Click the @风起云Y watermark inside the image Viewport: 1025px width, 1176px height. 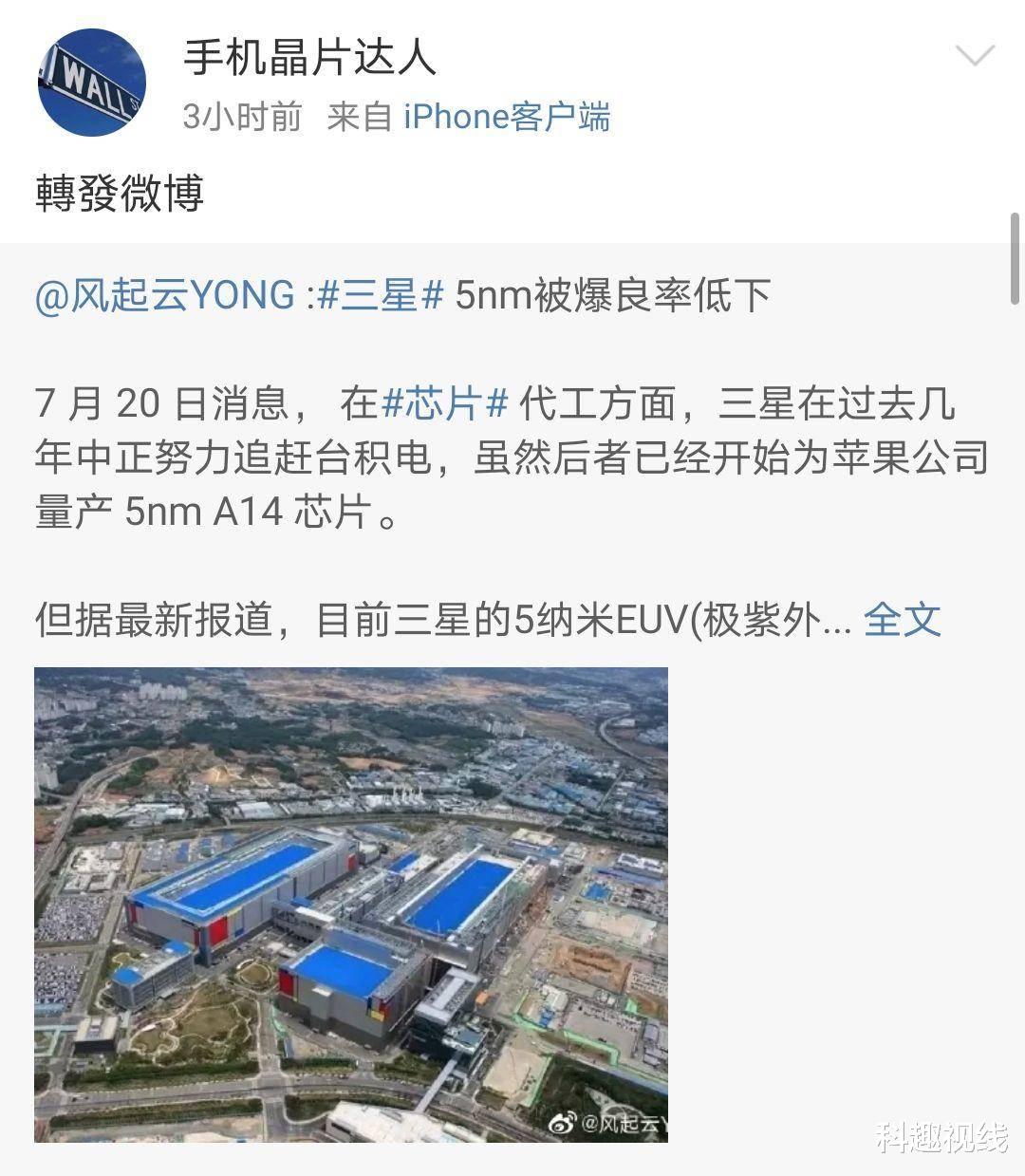[626, 1121]
